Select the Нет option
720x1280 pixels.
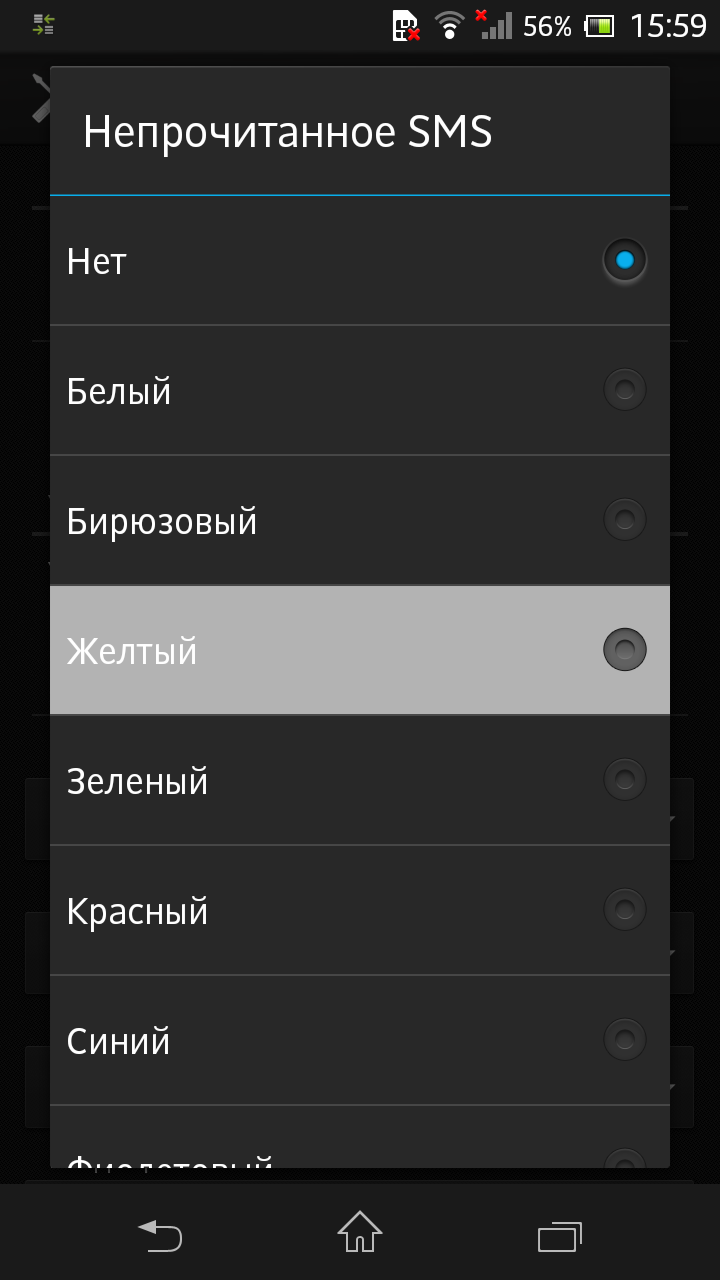[359, 261]
